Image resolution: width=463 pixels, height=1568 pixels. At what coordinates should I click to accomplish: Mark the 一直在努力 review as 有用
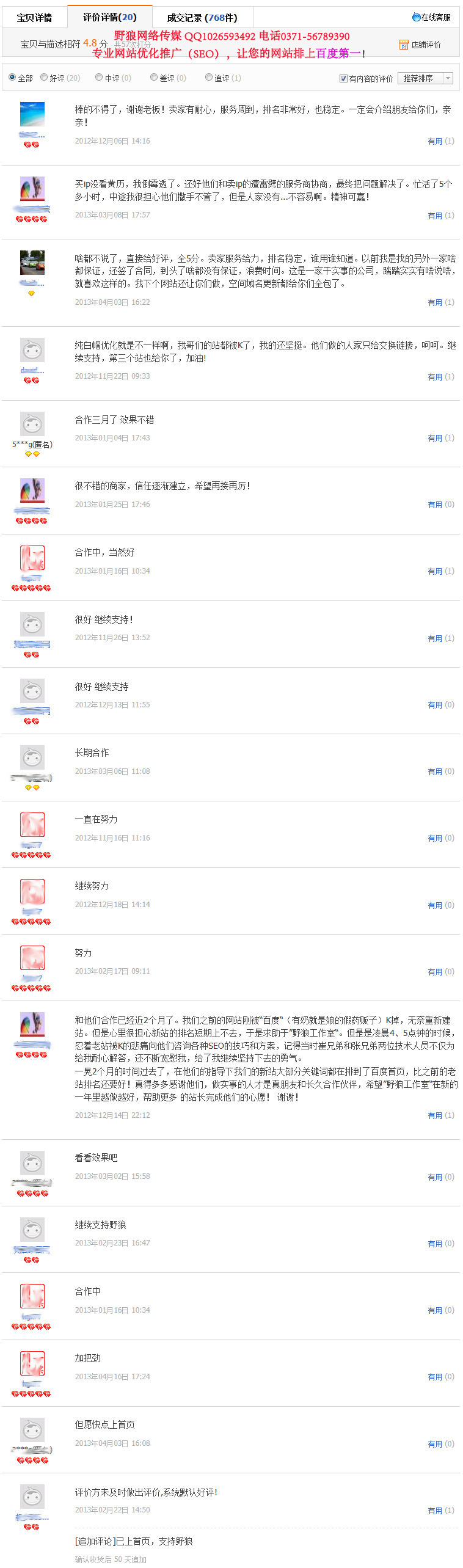tap(435, 838)
